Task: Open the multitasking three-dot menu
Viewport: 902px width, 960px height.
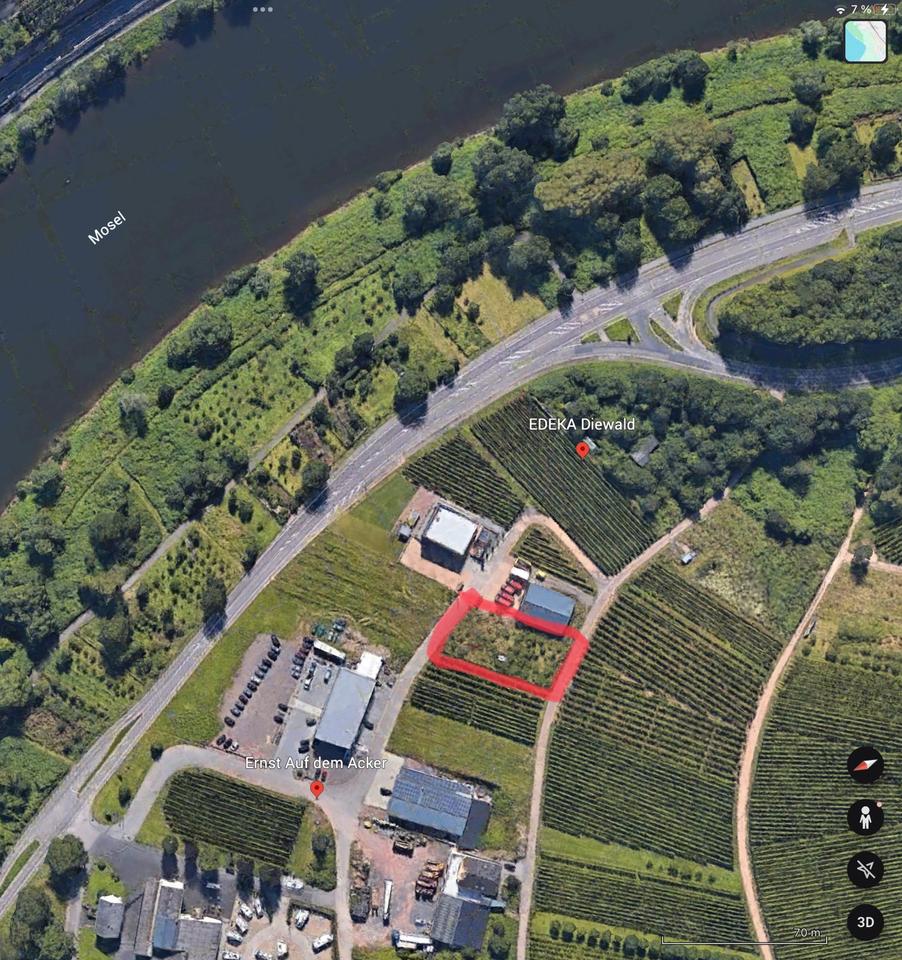Action: pos(263,9)
